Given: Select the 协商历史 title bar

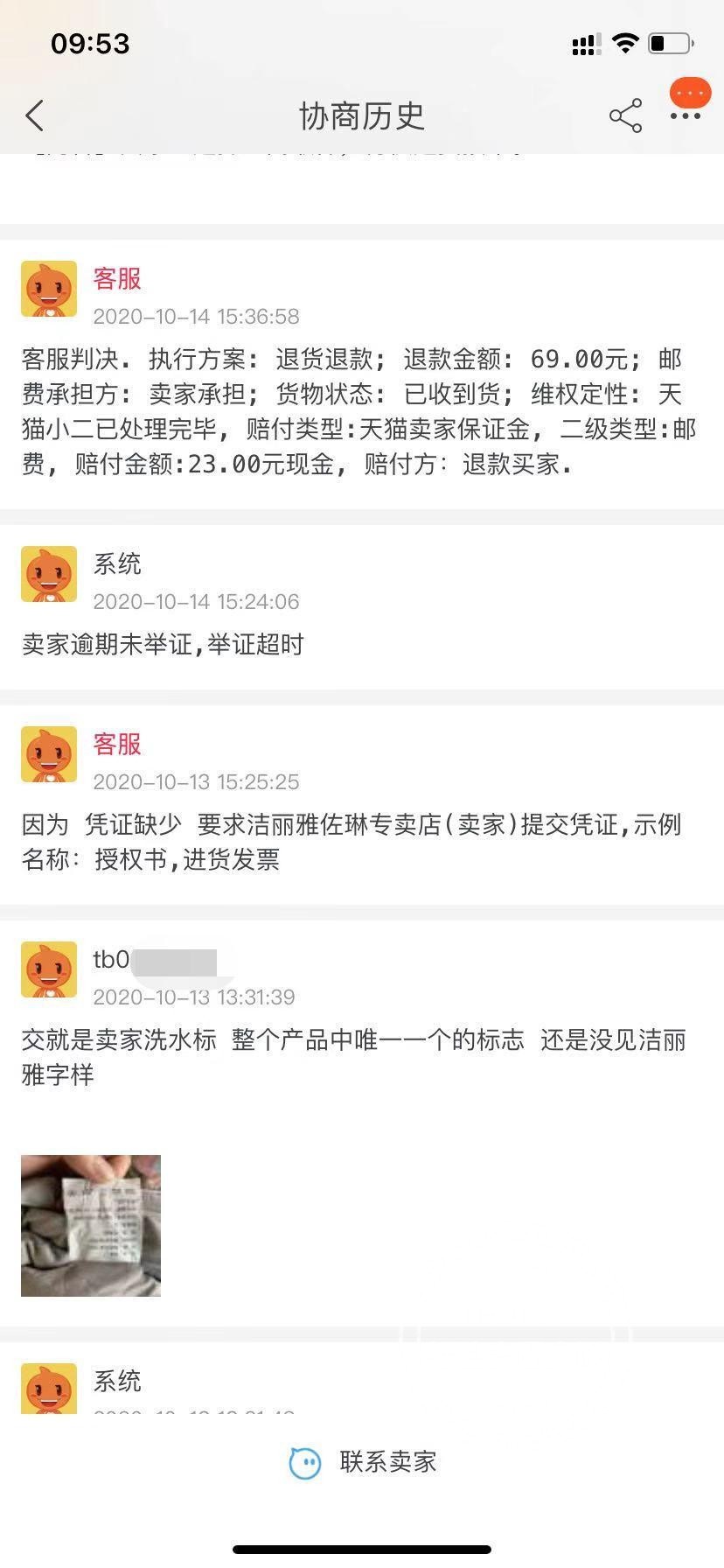Looking at the screenshot, I should (x=362, y=117).
